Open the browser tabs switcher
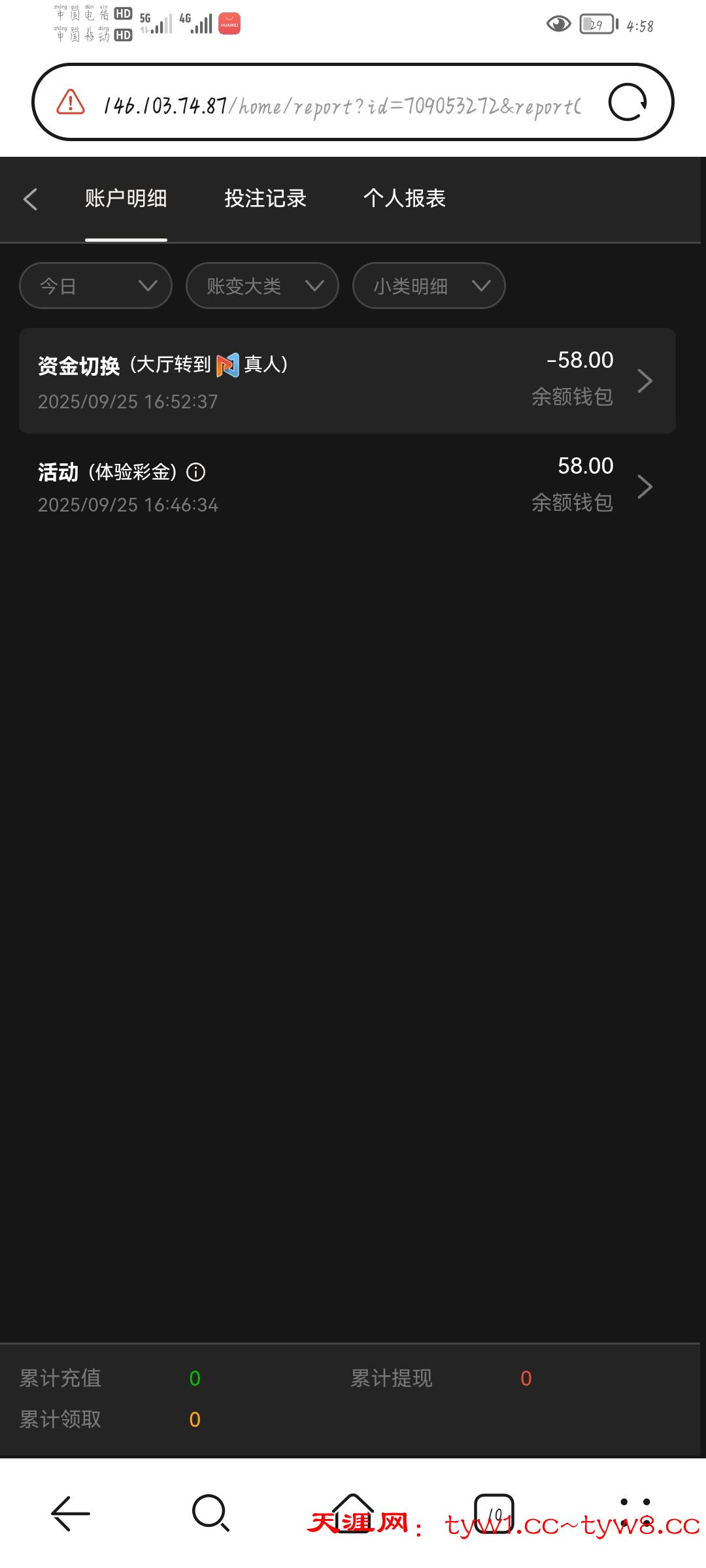The height and width of the screenshot is (1568, 706). [x=494, y=1513]
